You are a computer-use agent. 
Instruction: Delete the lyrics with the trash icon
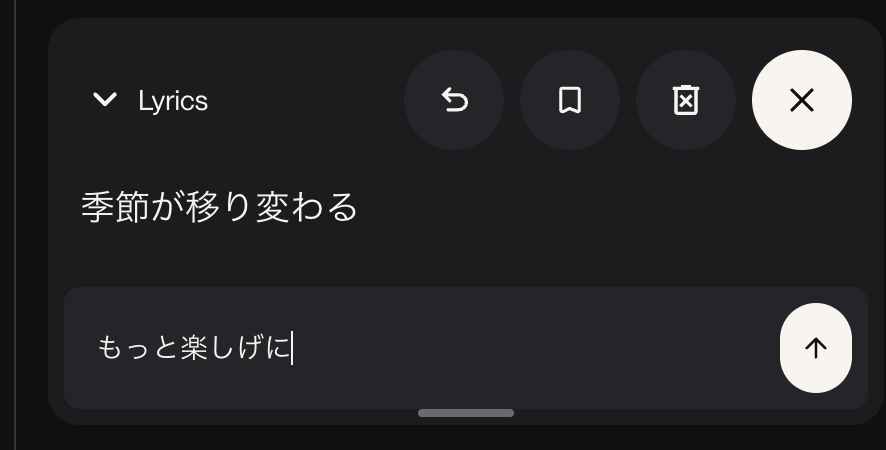686,100
